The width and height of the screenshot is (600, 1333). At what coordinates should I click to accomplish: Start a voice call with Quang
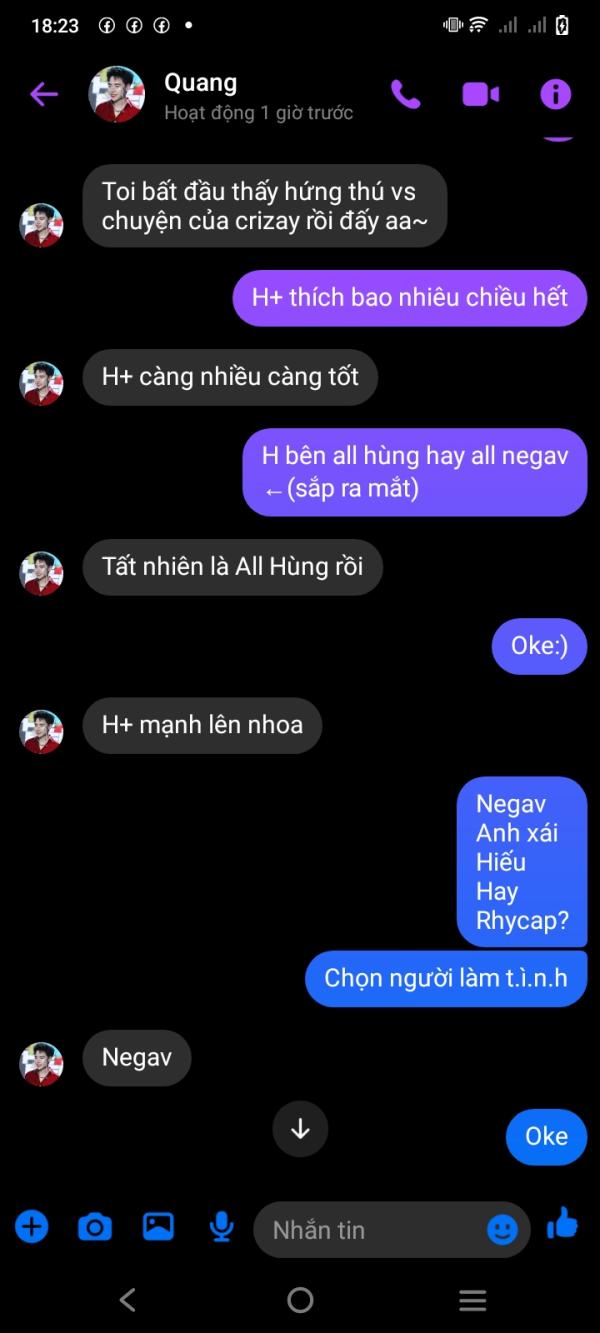(x=405, y=94)
